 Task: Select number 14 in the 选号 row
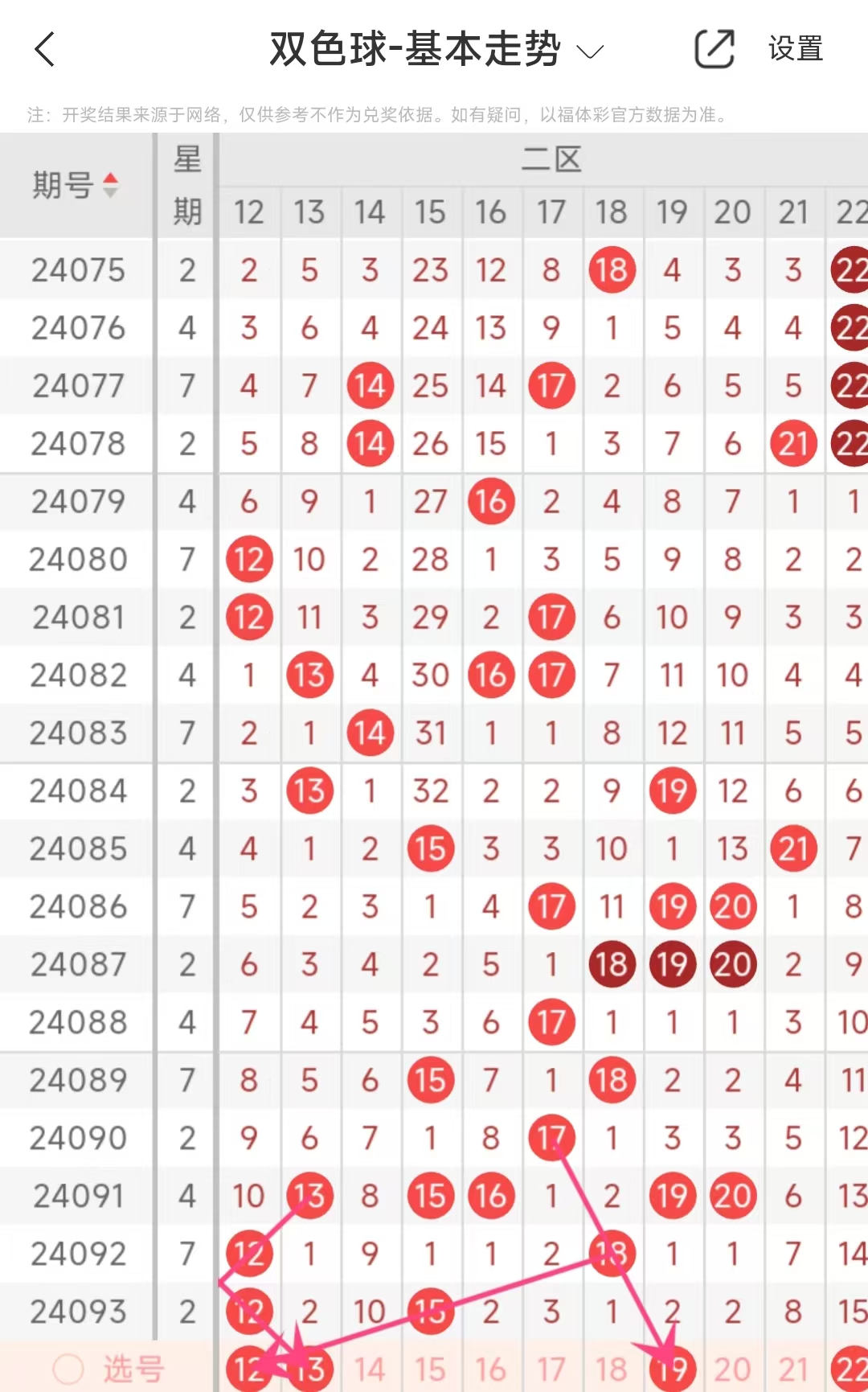coord(370,1369)
